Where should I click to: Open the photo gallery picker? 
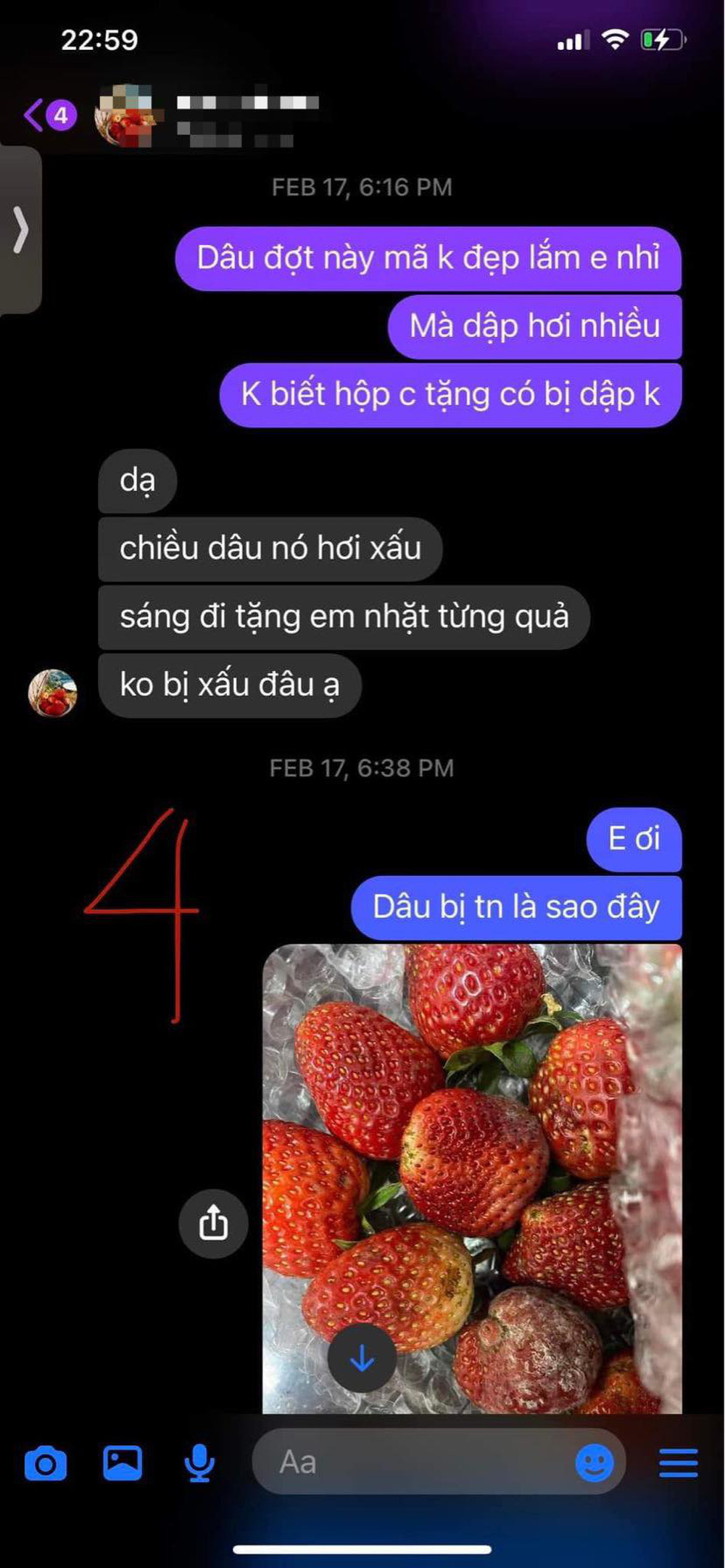click(123, 1463)
